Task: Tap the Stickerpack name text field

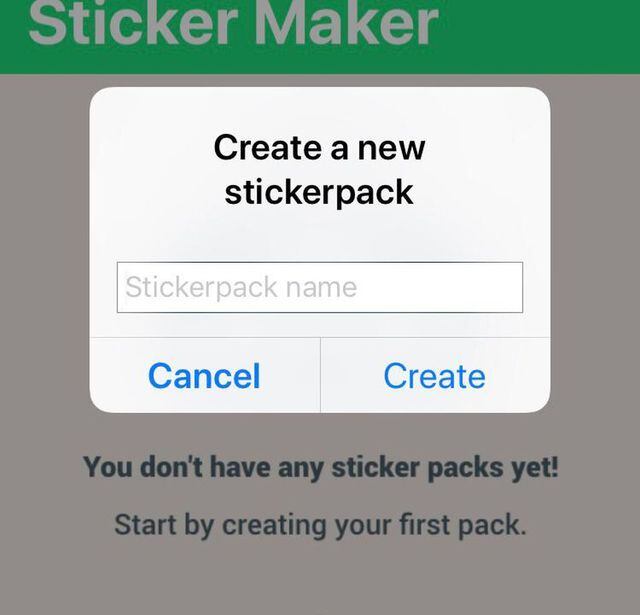Action: (x=319, y=287)
